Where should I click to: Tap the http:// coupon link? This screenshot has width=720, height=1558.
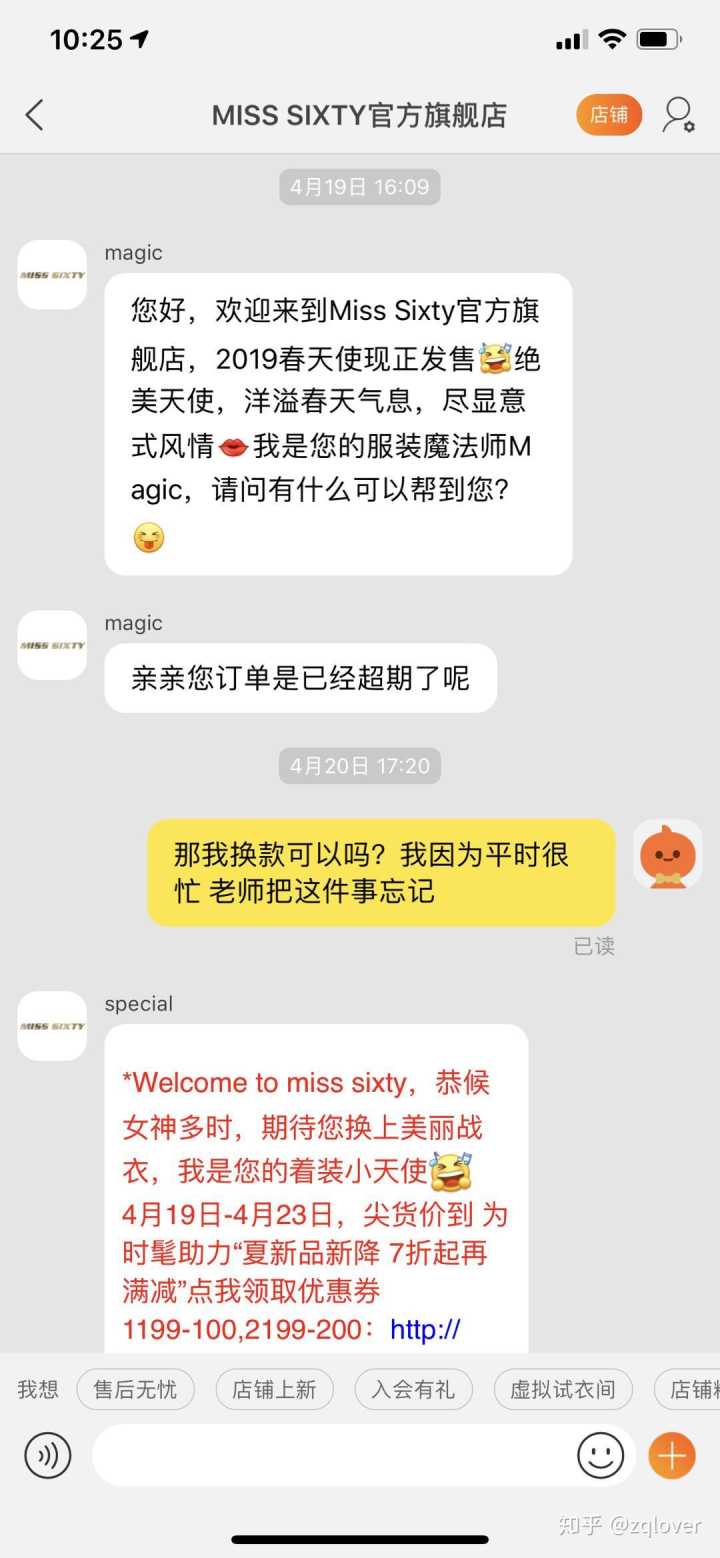pos(425,1329)
